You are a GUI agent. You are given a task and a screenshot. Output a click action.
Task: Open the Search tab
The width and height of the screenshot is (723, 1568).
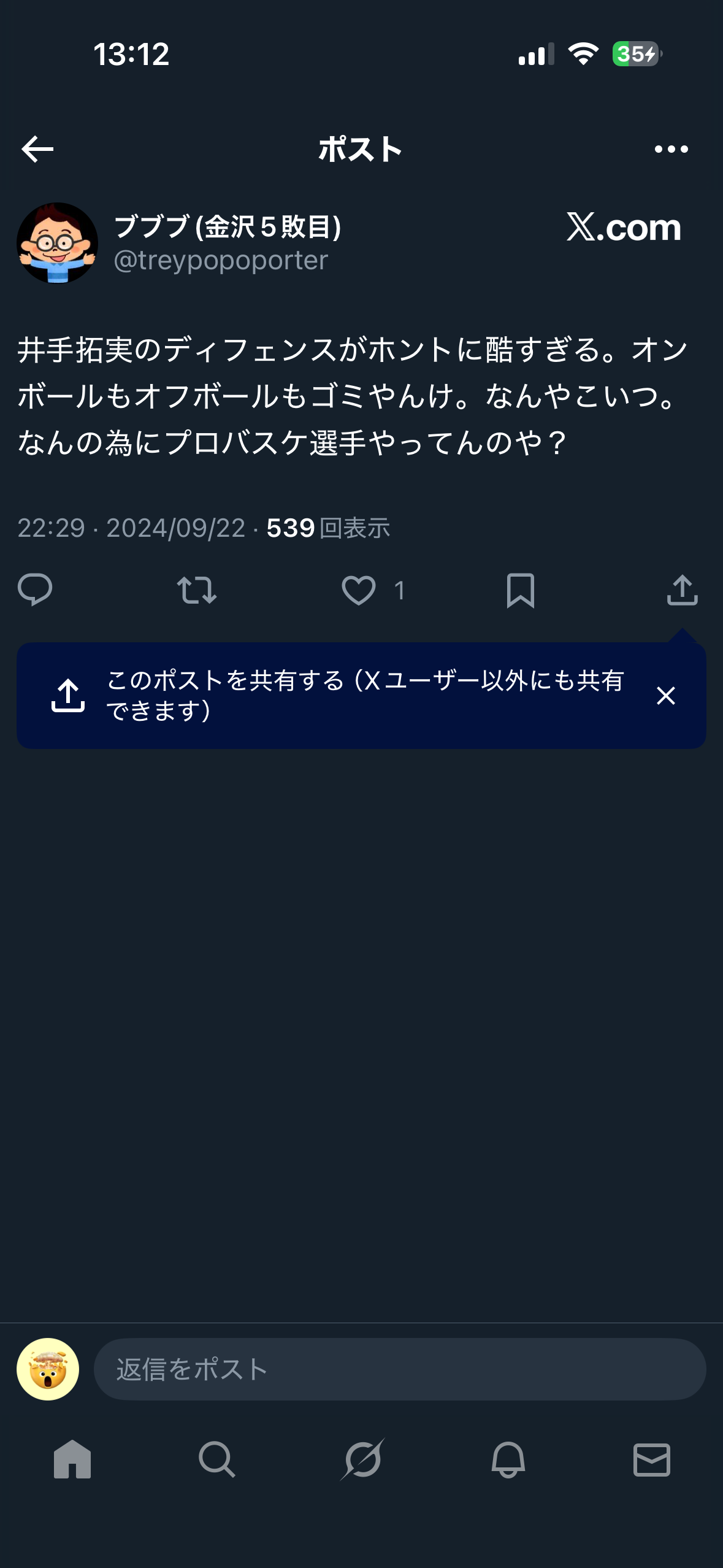(216, 1459)
